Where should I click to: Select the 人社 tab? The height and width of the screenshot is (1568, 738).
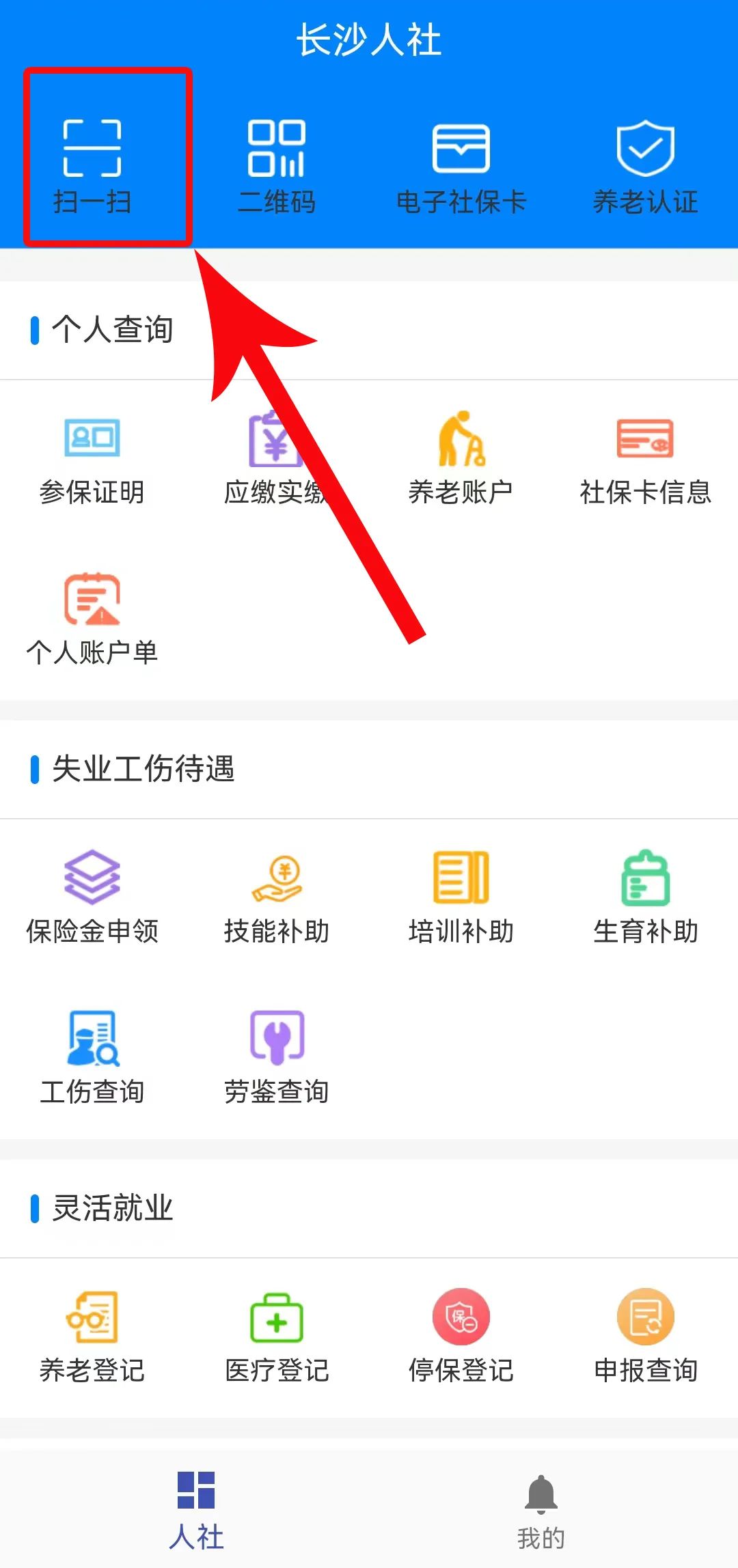coord(196,1511)
